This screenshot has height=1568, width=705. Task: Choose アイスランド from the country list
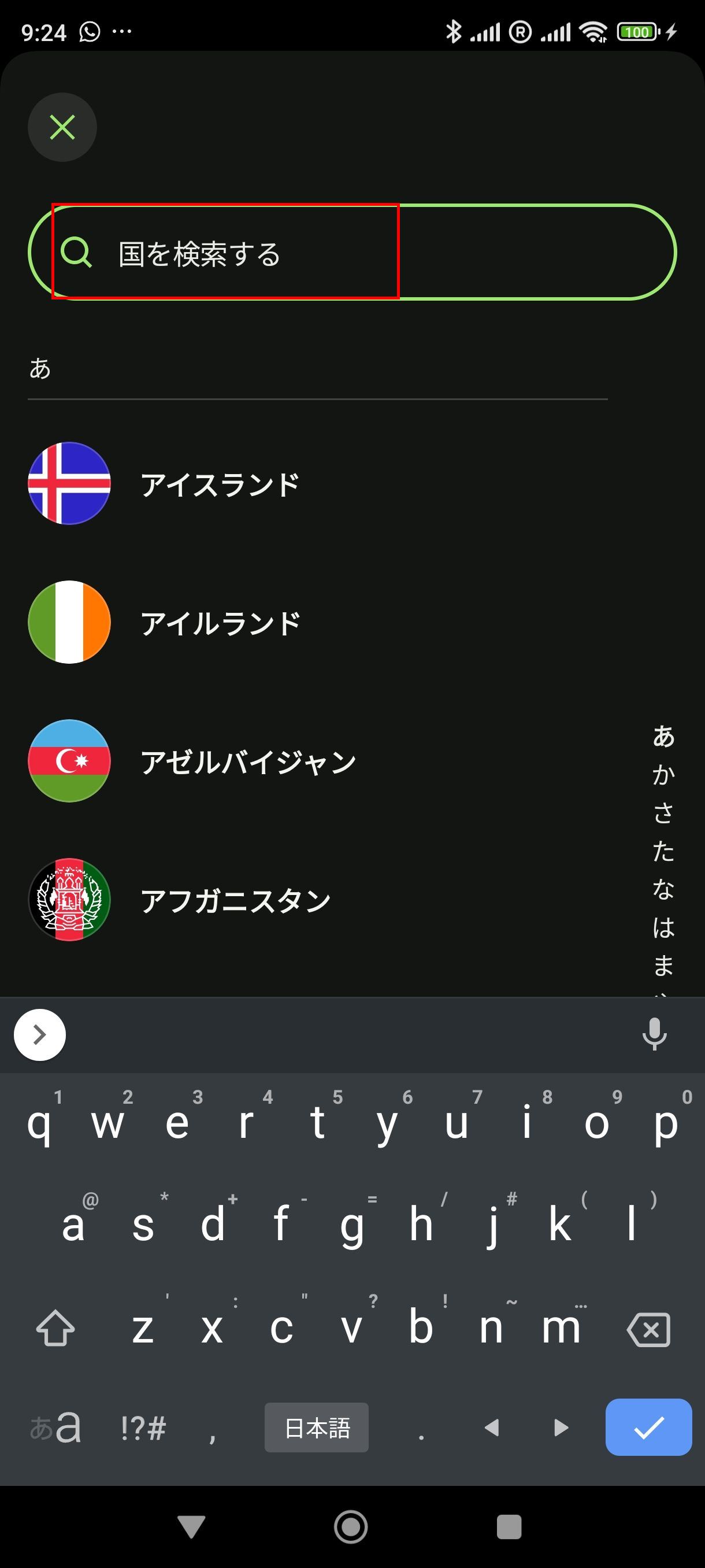click(220, 484)
